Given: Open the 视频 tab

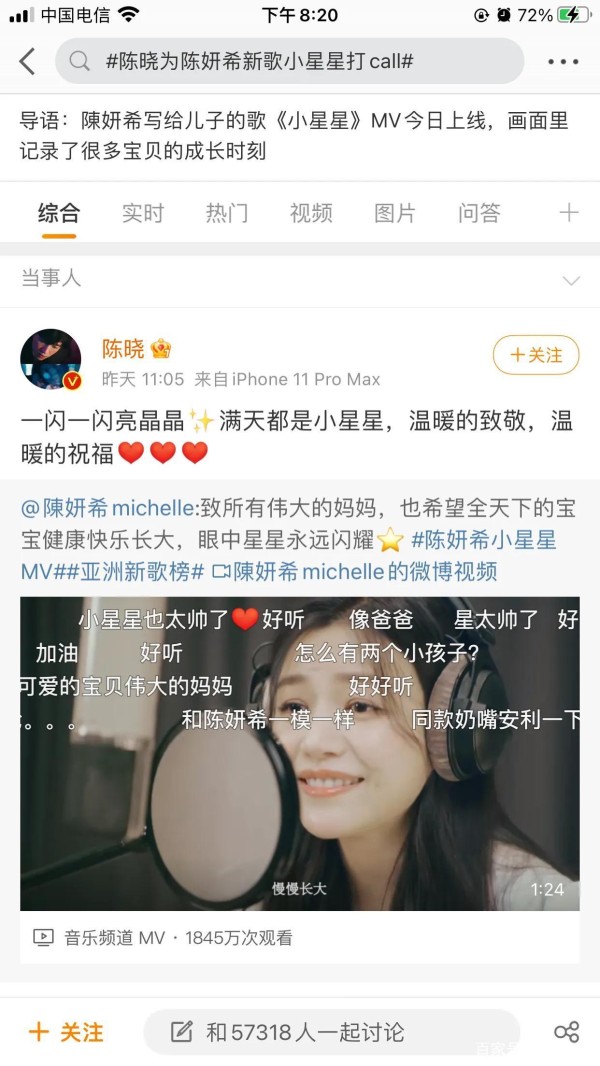Looking at the screenshot, I should point(310,212).
